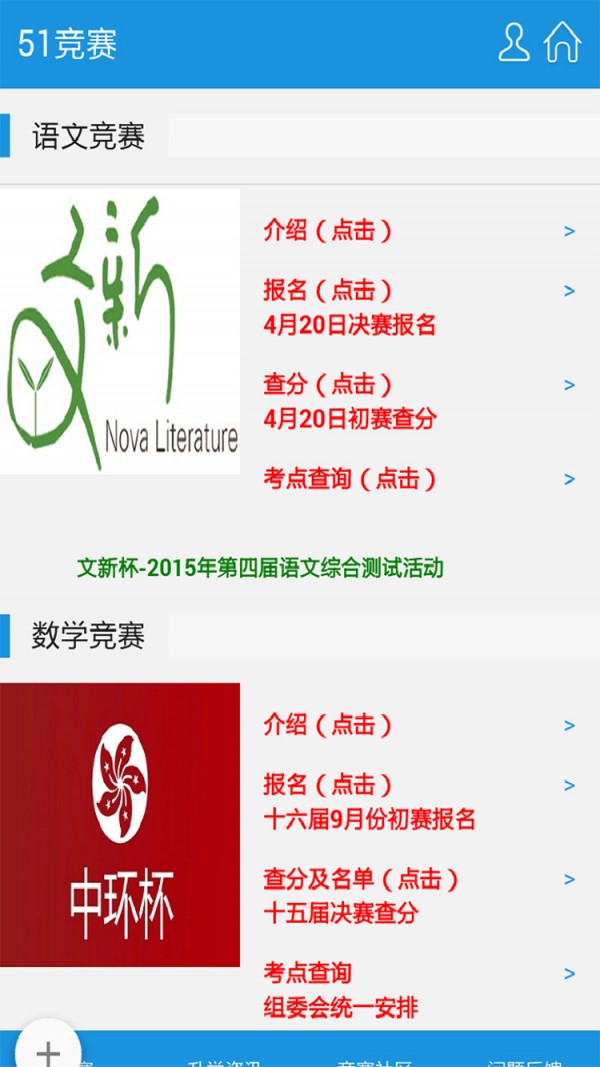This screenshot has width=600, height=1067.
Task: Tap the floating plus button
Action: [48, 1050]
